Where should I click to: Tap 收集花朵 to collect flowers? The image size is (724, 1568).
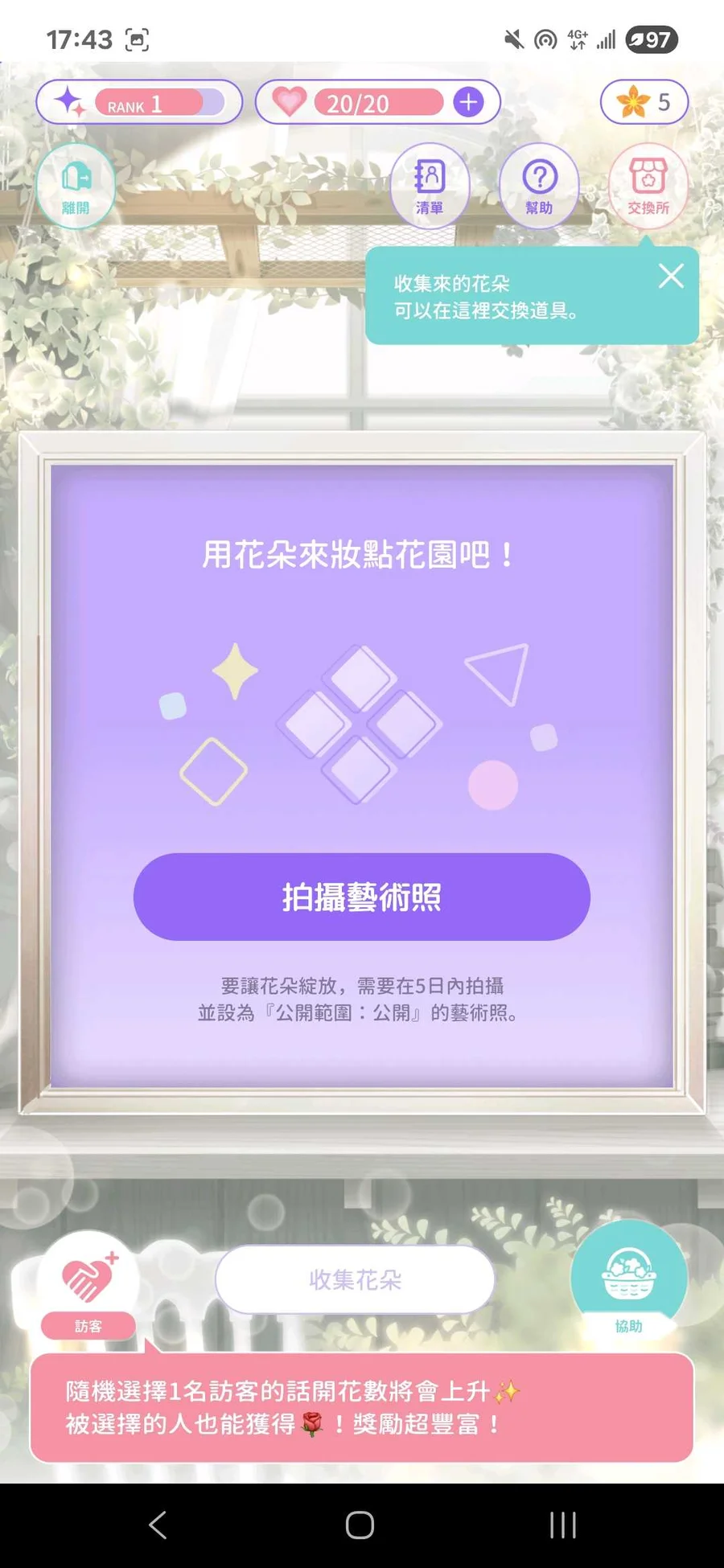coord(355,1279)
